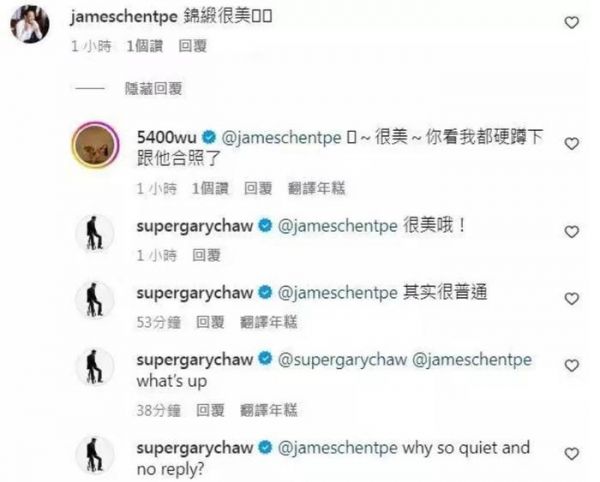Reply to 5400wu's comment
The height and width of the screenshot is (482, 600).
tap(257, 187)
